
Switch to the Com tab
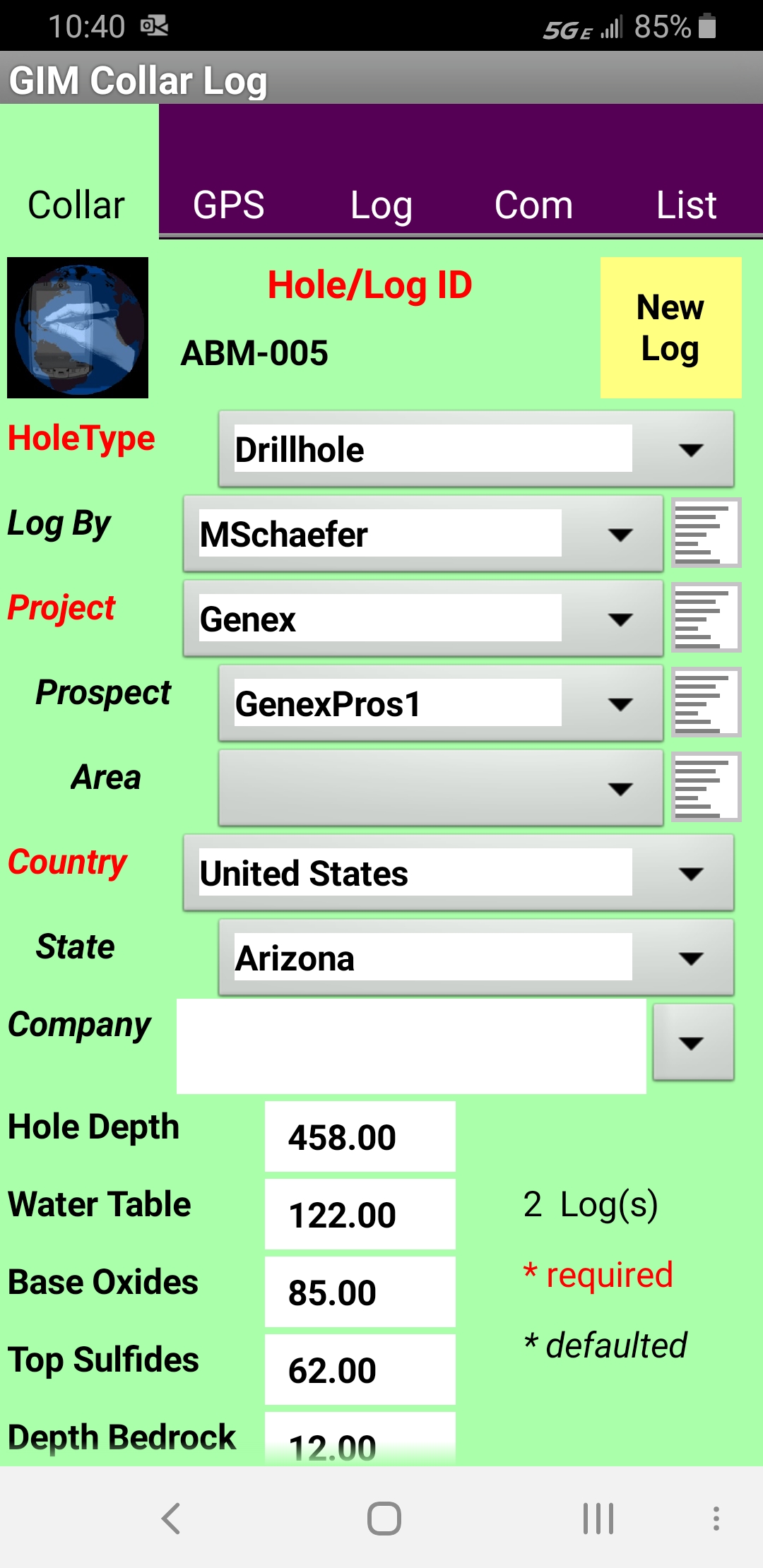point(533,205)
